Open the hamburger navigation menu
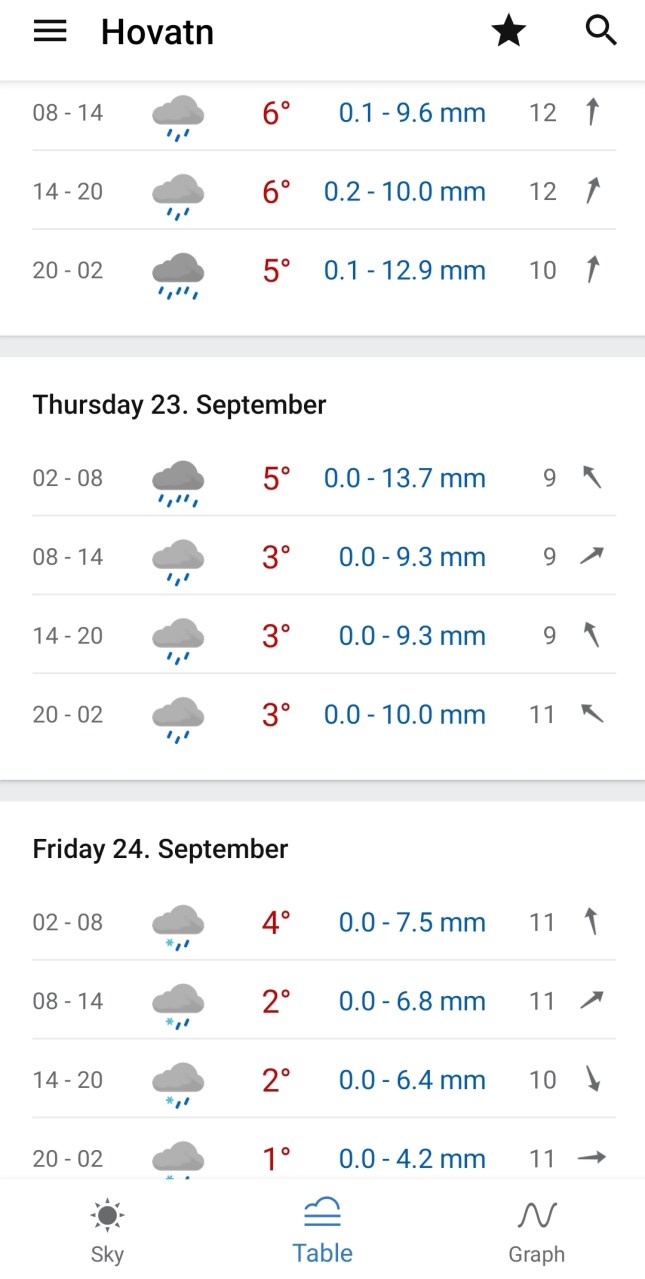Viewport: 645px width, 1279px height. [x=50, y=32]
